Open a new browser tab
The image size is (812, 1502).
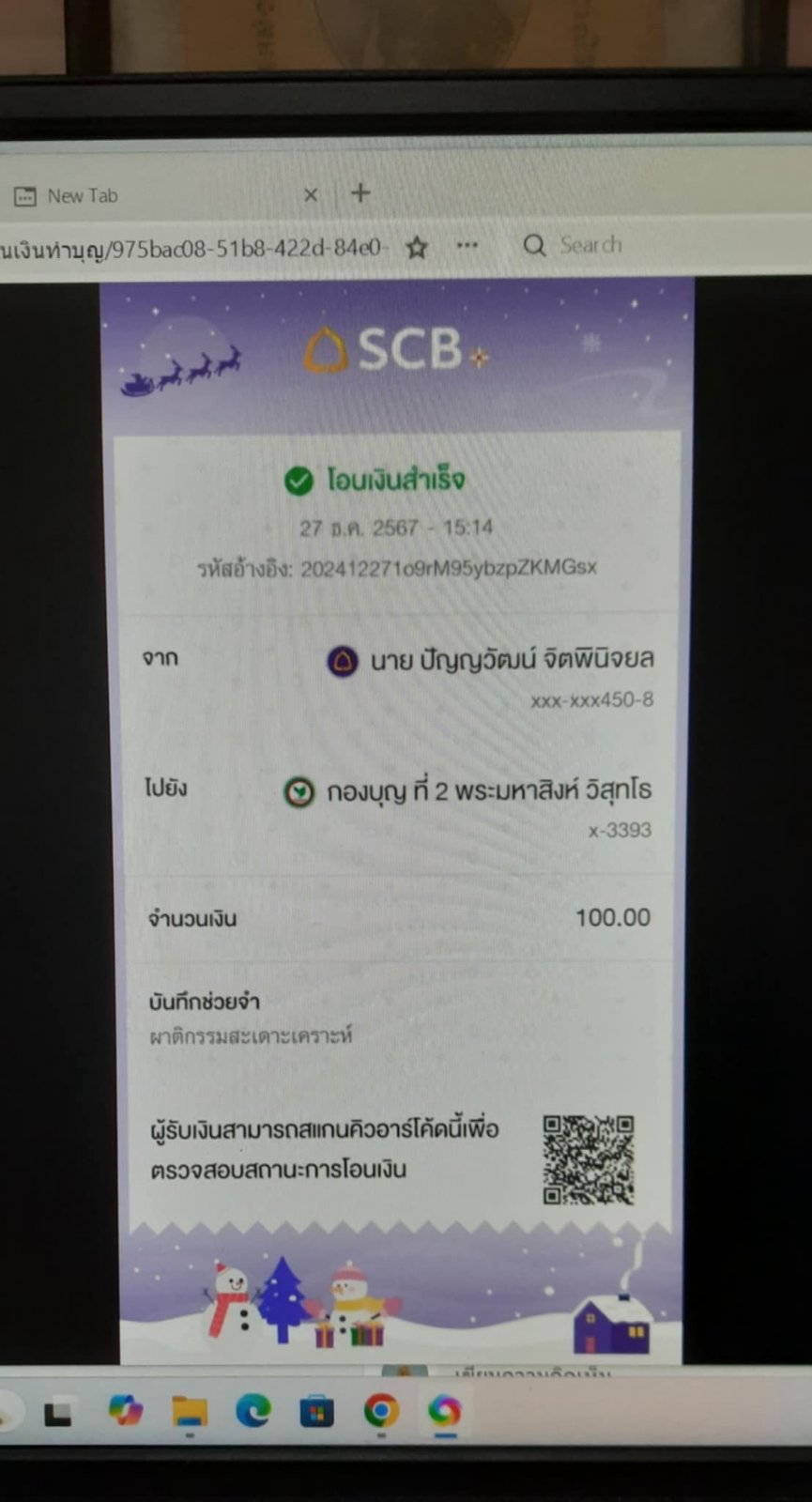coord(360,192)
